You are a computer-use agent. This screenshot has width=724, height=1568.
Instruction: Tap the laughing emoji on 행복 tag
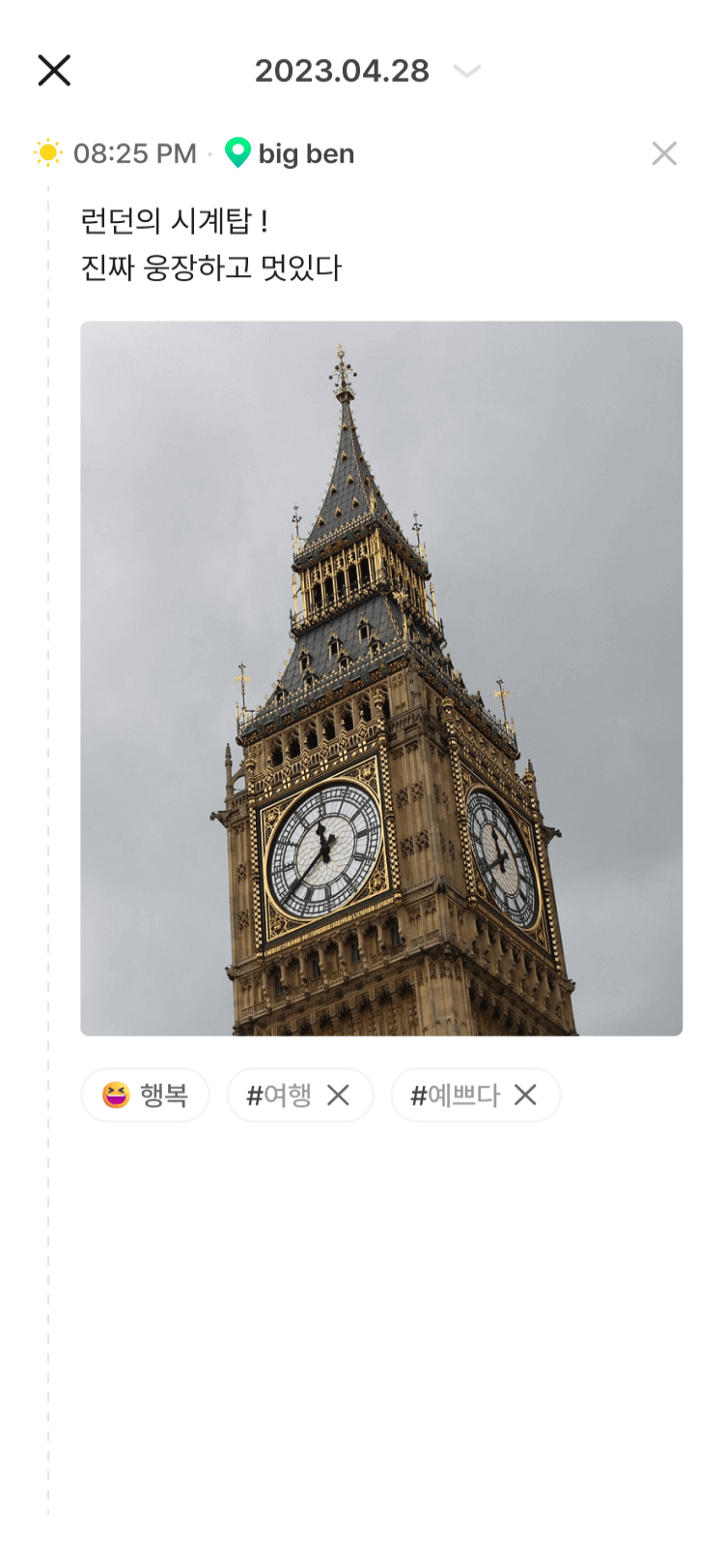tap(114, 1094)
